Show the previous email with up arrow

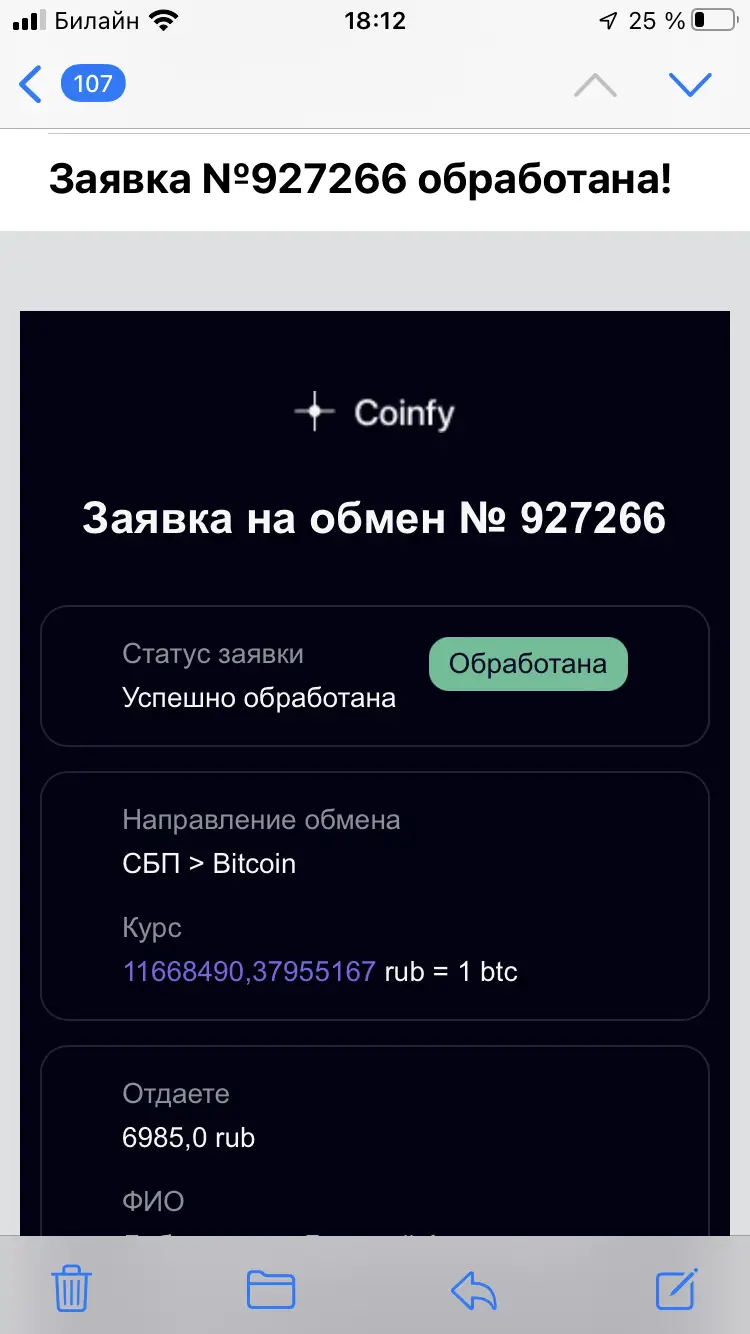tap(595, 86)
